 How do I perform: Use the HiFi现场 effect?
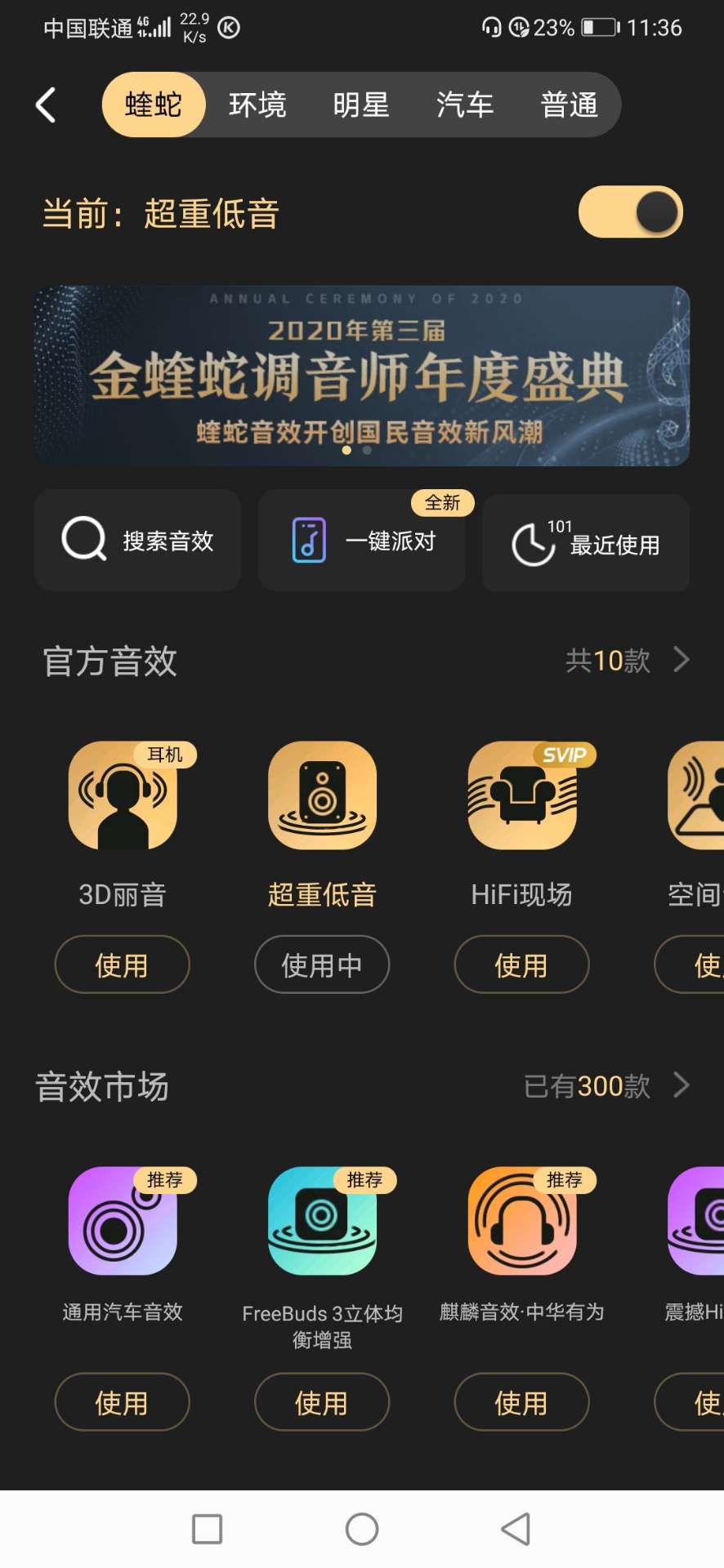pyautogui.click(x=521, y=964)
